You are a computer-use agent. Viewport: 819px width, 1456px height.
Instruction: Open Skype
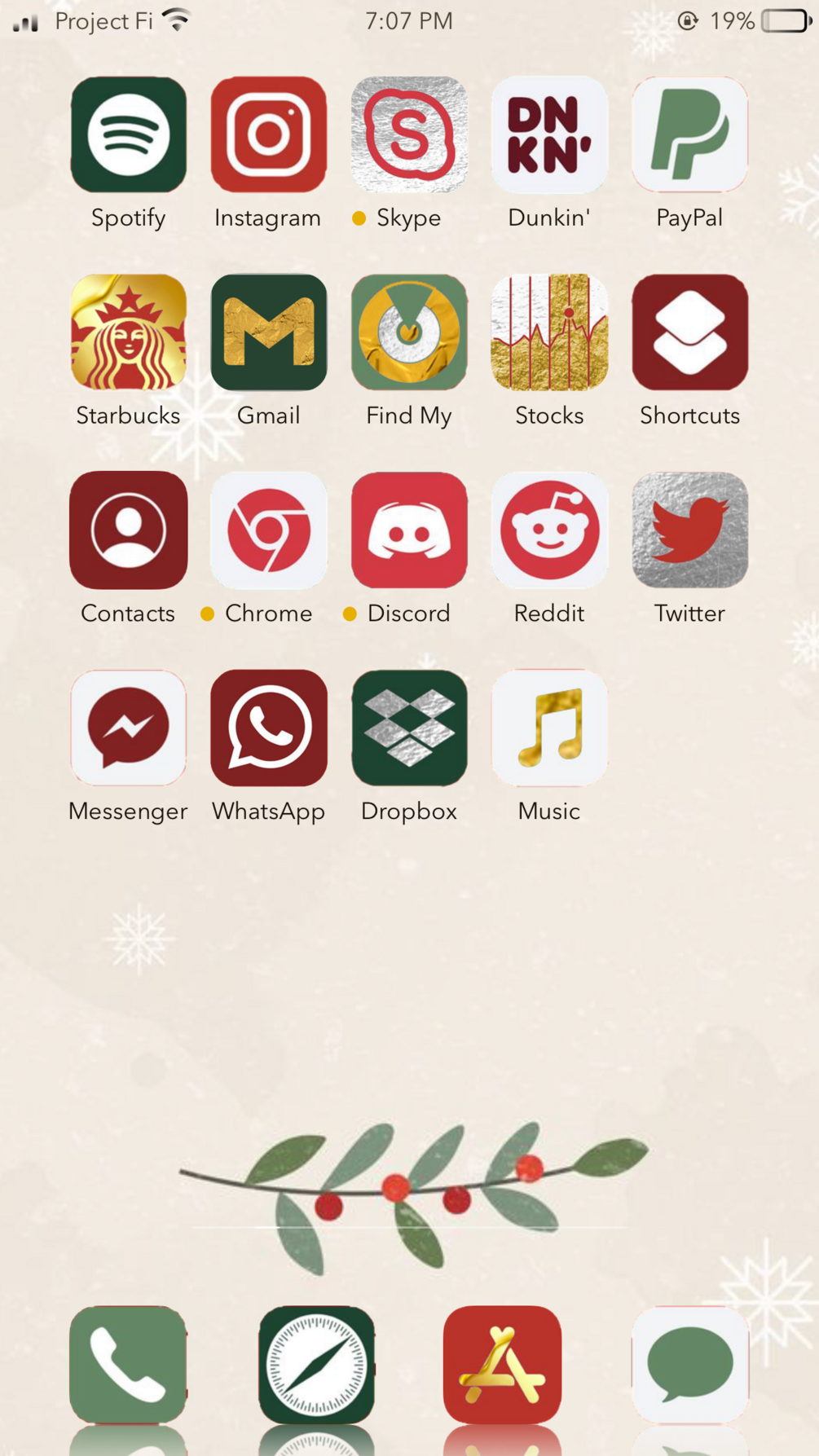click(409, 135)
